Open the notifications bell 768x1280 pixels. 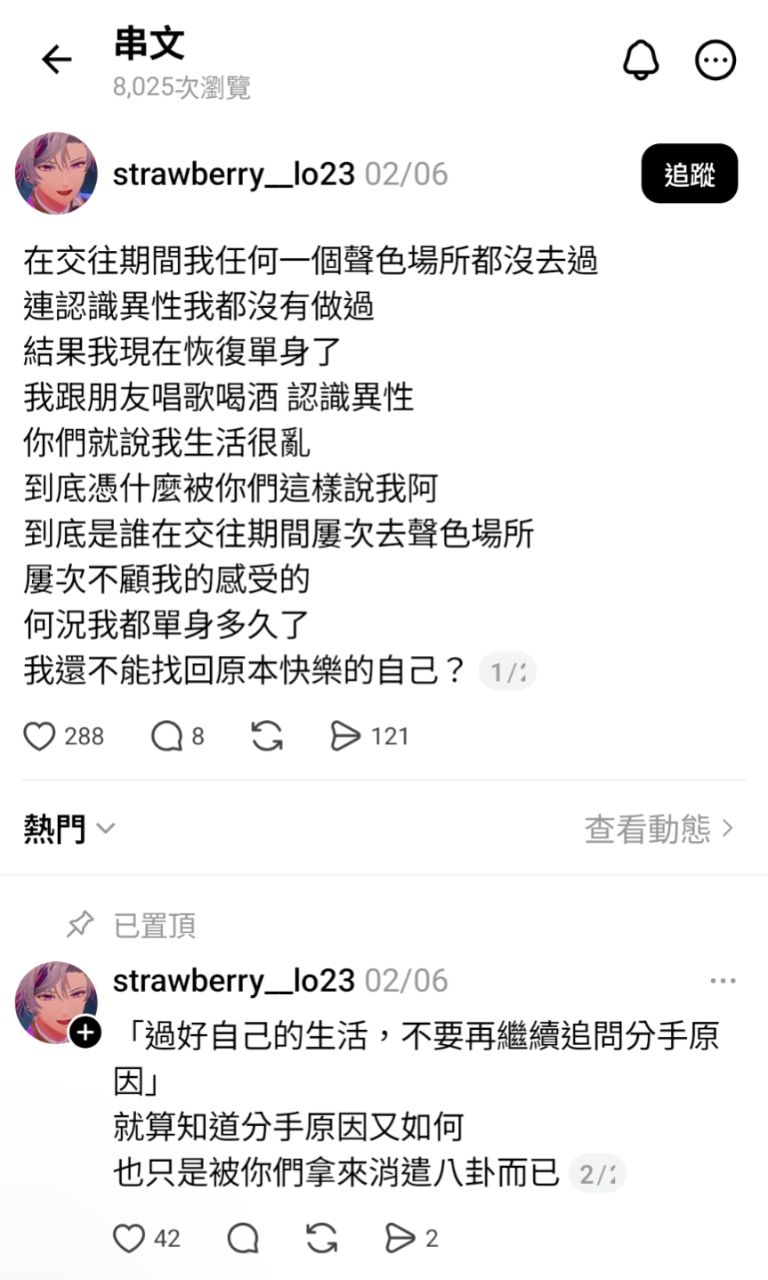tap(641, 61)
